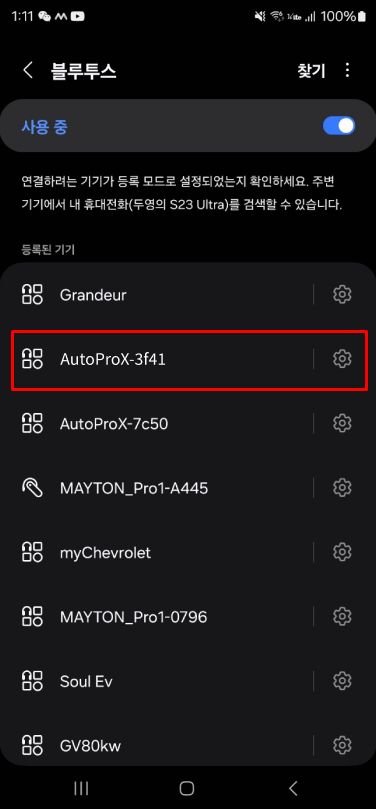The width and height of the screenshot is (376, 809).
Task: Open settings gear for AutoProX-7c50
Action: point(341,424)
